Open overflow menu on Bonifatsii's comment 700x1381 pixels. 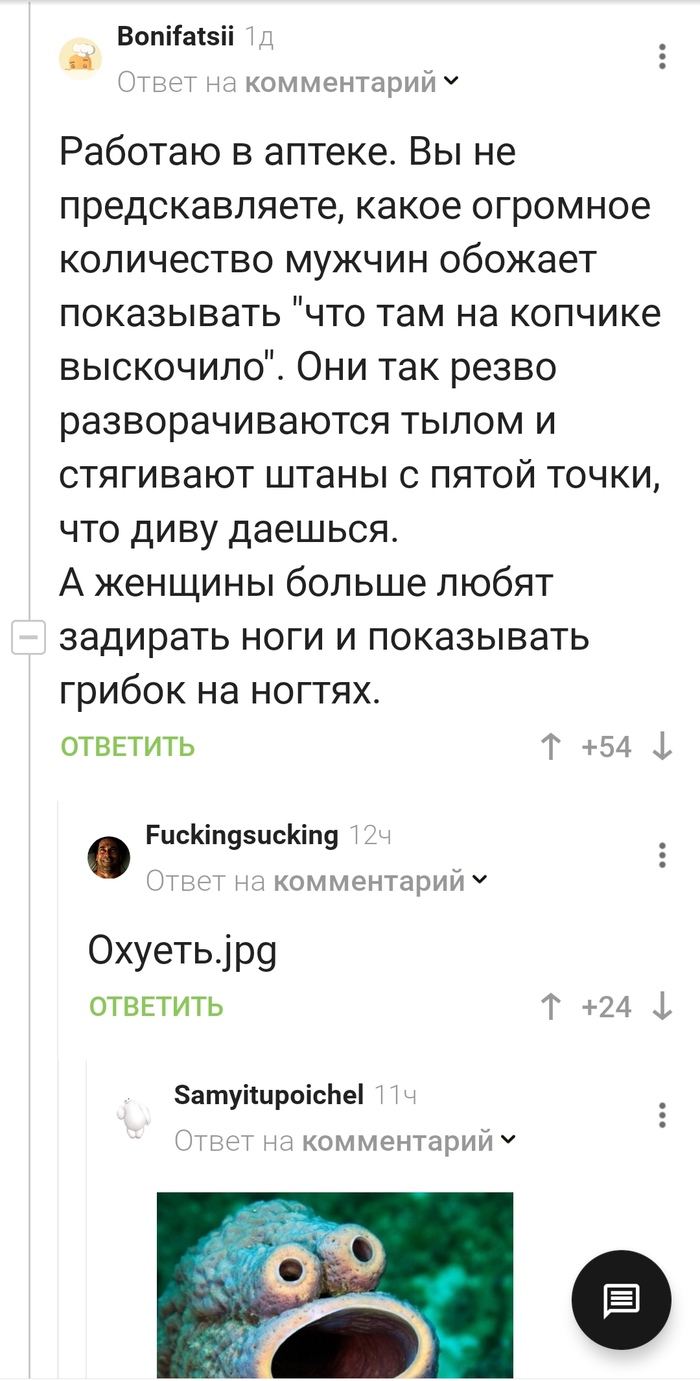(x=662, y=57)
